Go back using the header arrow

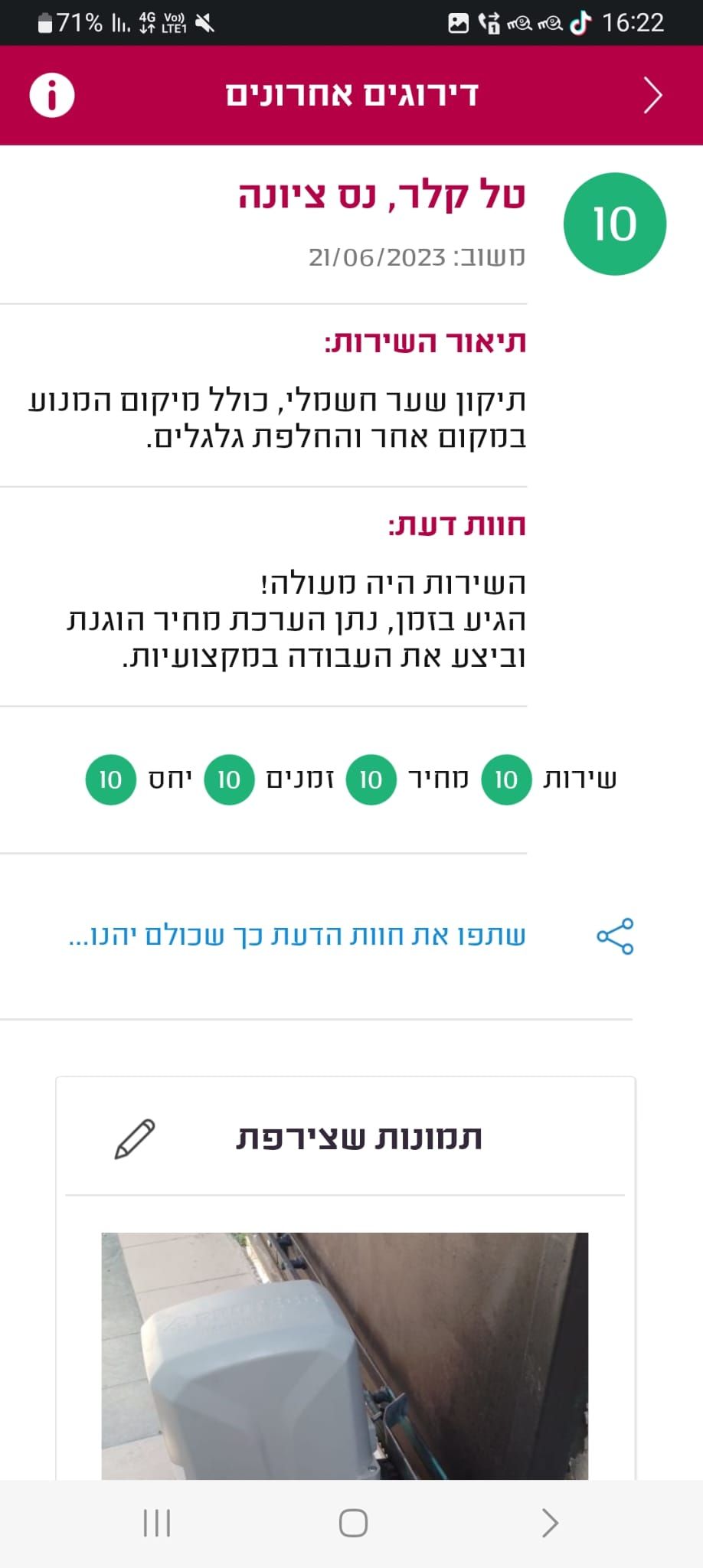[652, 96]
